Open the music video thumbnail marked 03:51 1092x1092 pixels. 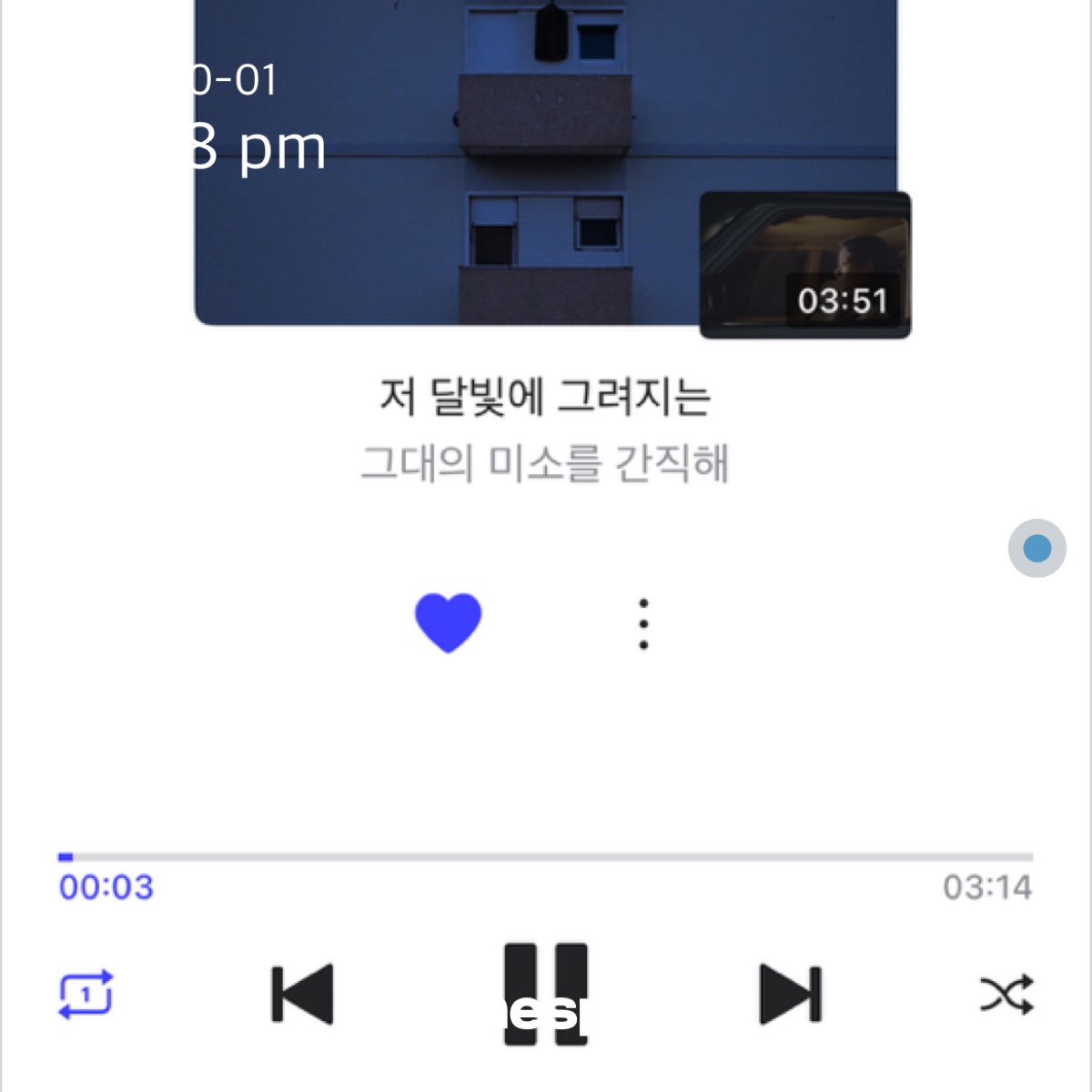coord(804,264)
